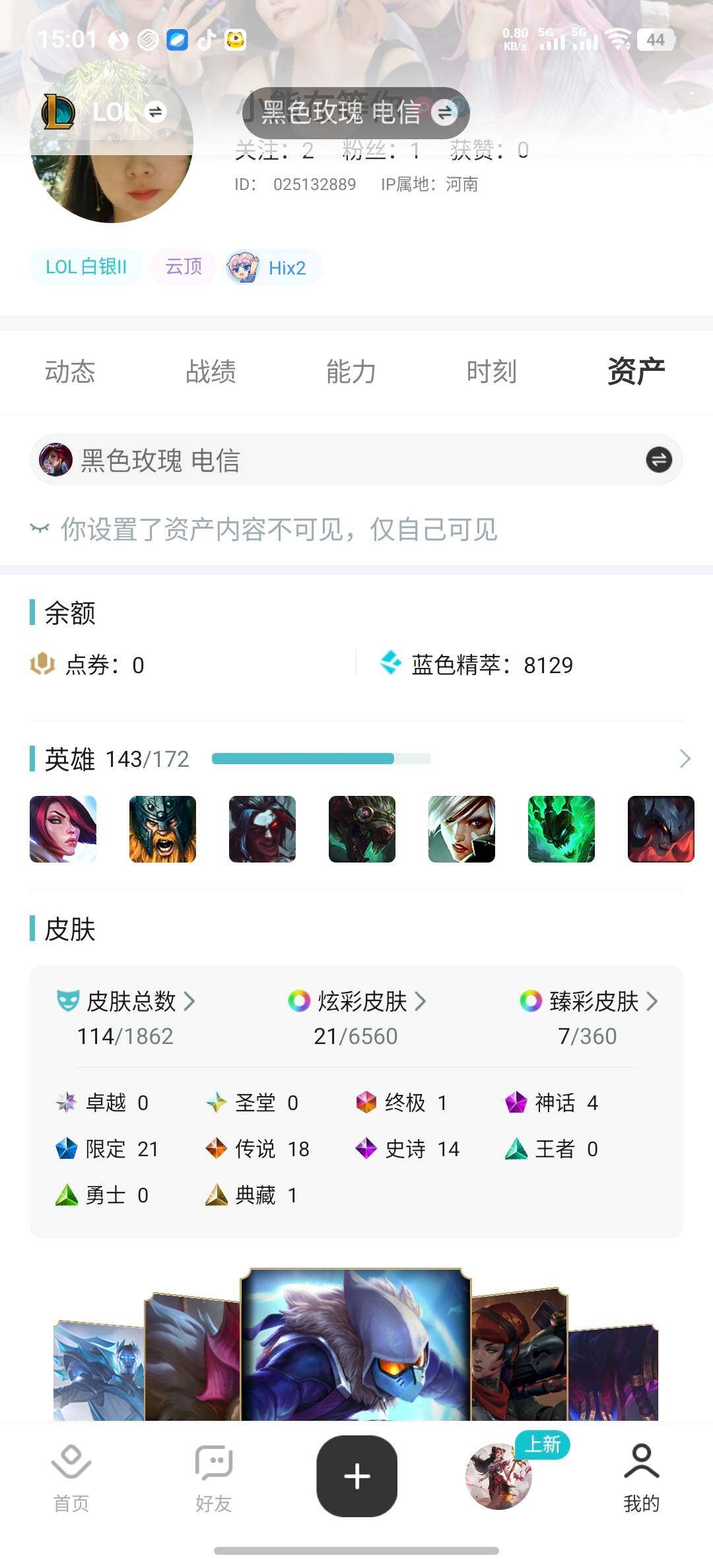Switch to the 战绩 tab
This screenshot has width=713, height=1568.
pos(211,372)
